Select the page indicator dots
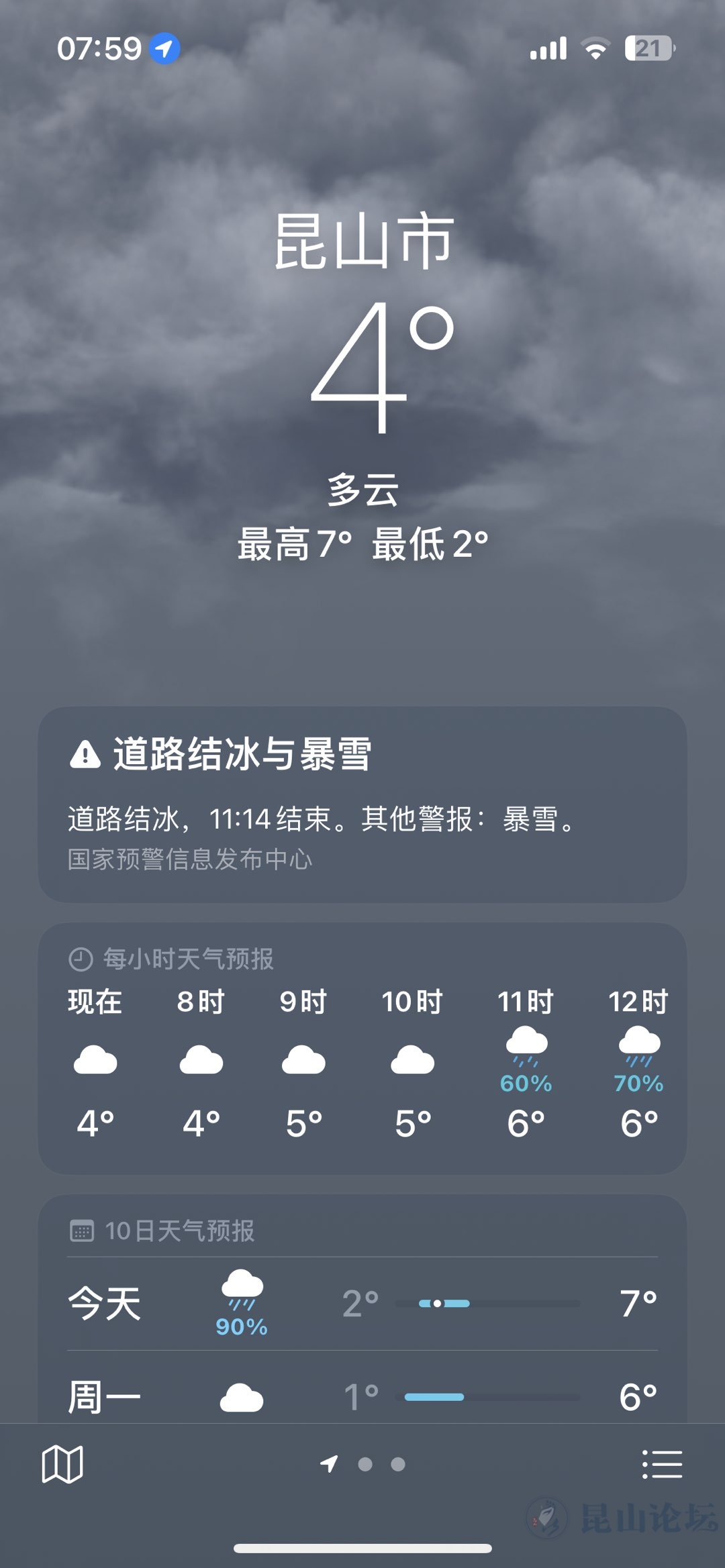The width and height of the screenshot is (725, 1568). [362, 1464]
